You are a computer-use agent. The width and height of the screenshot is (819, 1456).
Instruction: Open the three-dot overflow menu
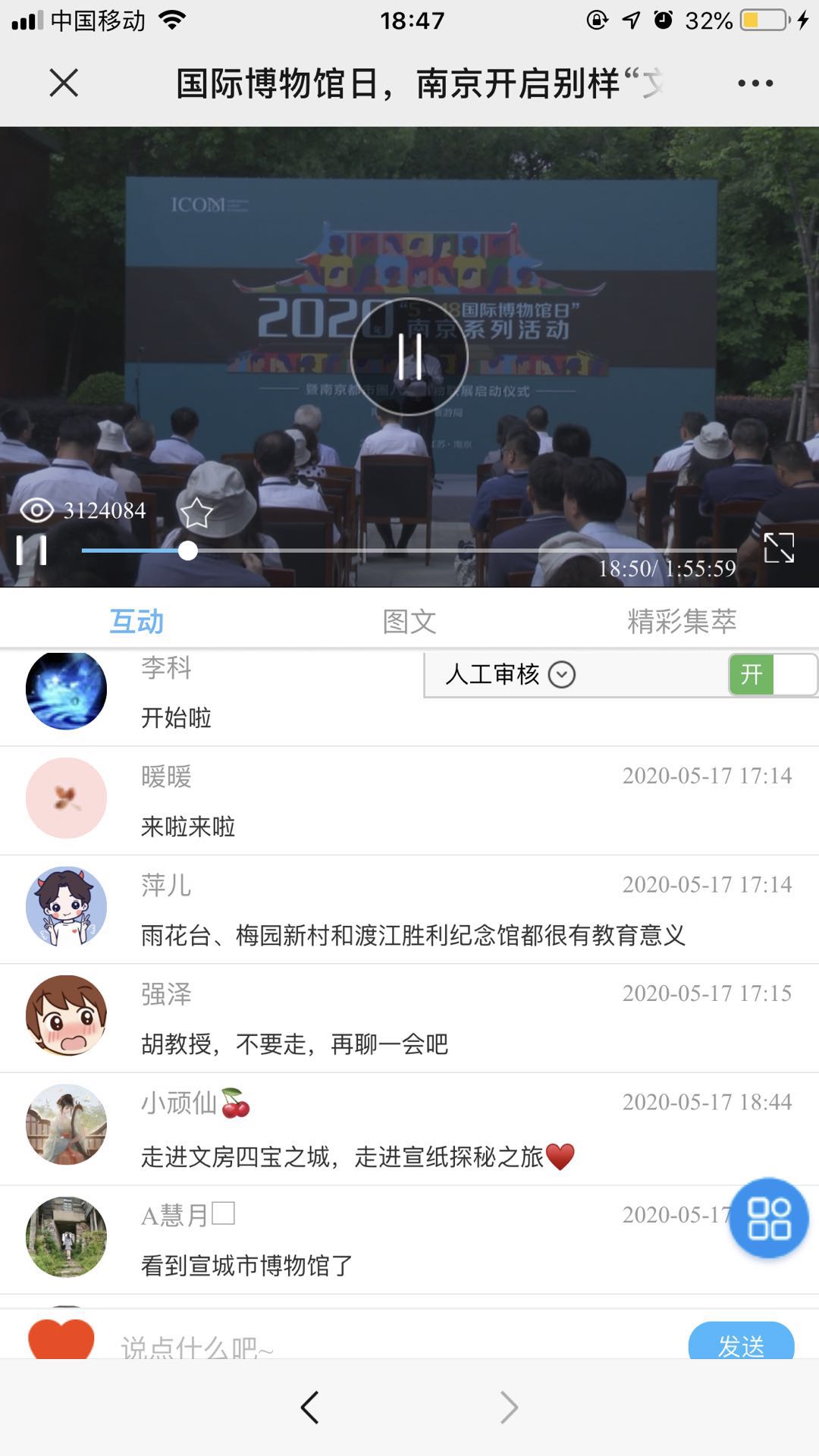(755, 83)
